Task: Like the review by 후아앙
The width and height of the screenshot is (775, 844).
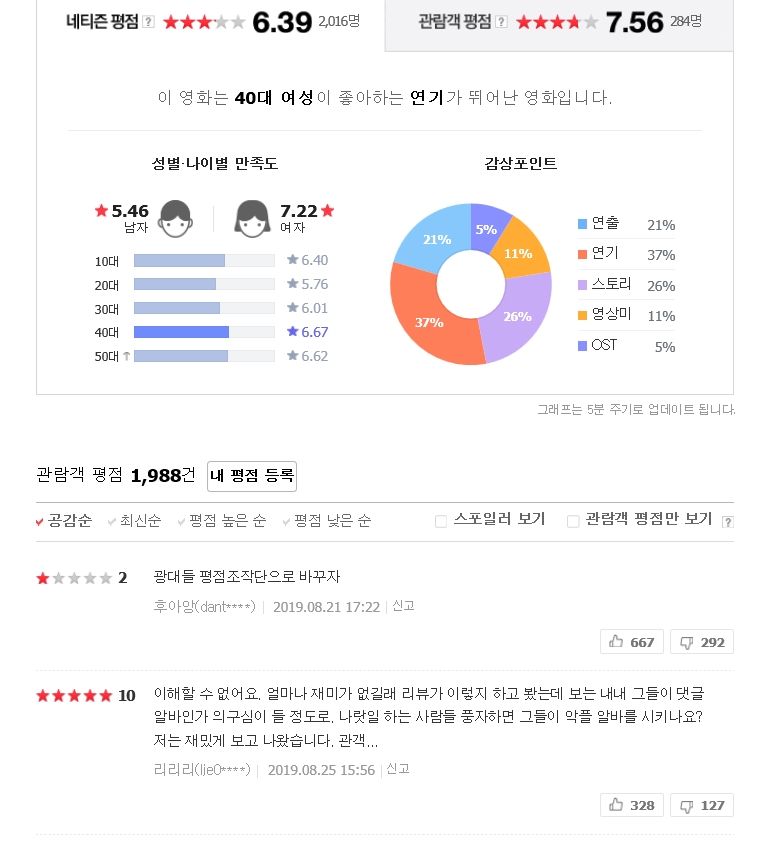Action: [631, 642]
